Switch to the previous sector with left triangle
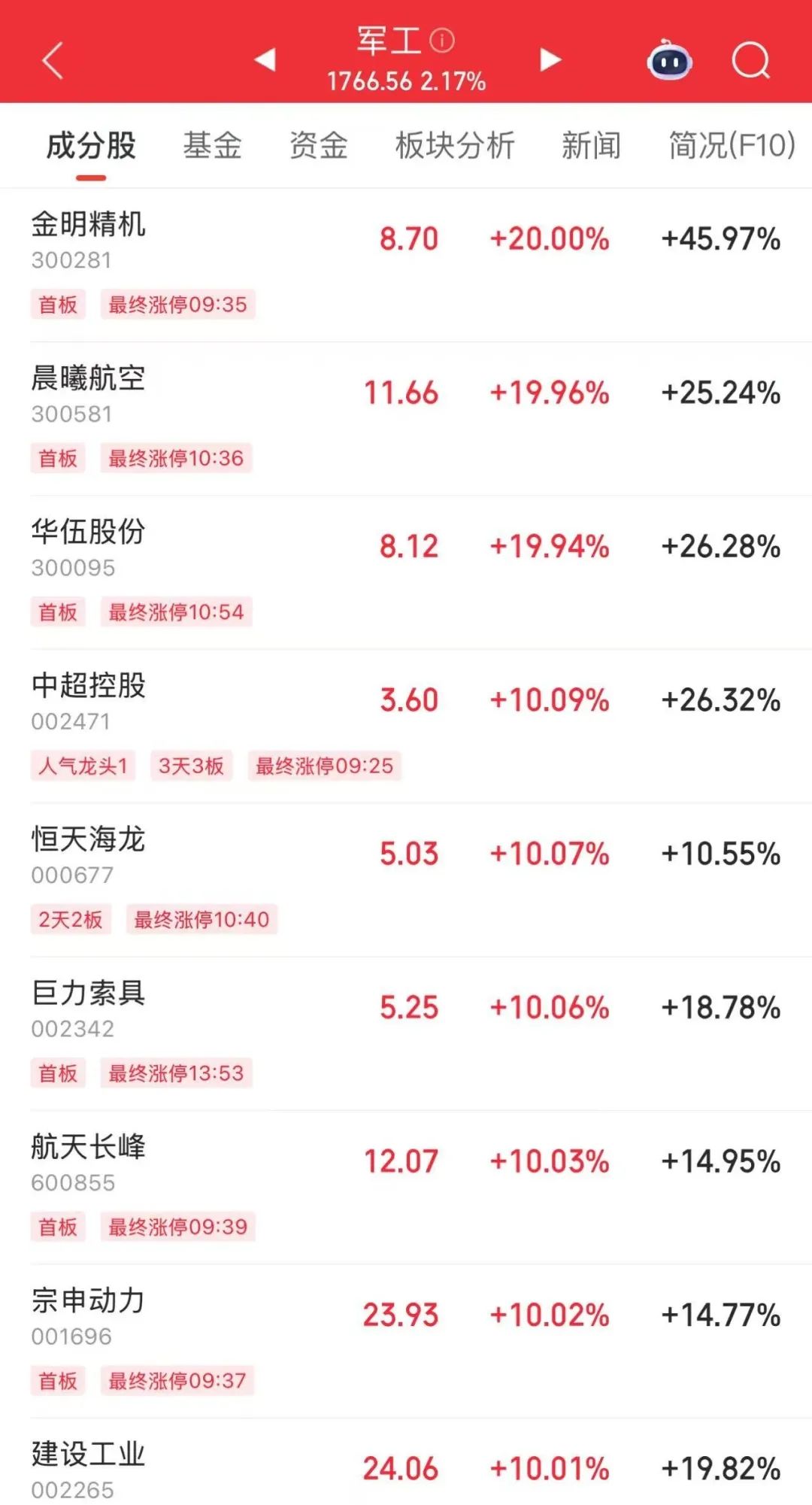Screen dimensions: 812x1505 [x=265, y=59]
